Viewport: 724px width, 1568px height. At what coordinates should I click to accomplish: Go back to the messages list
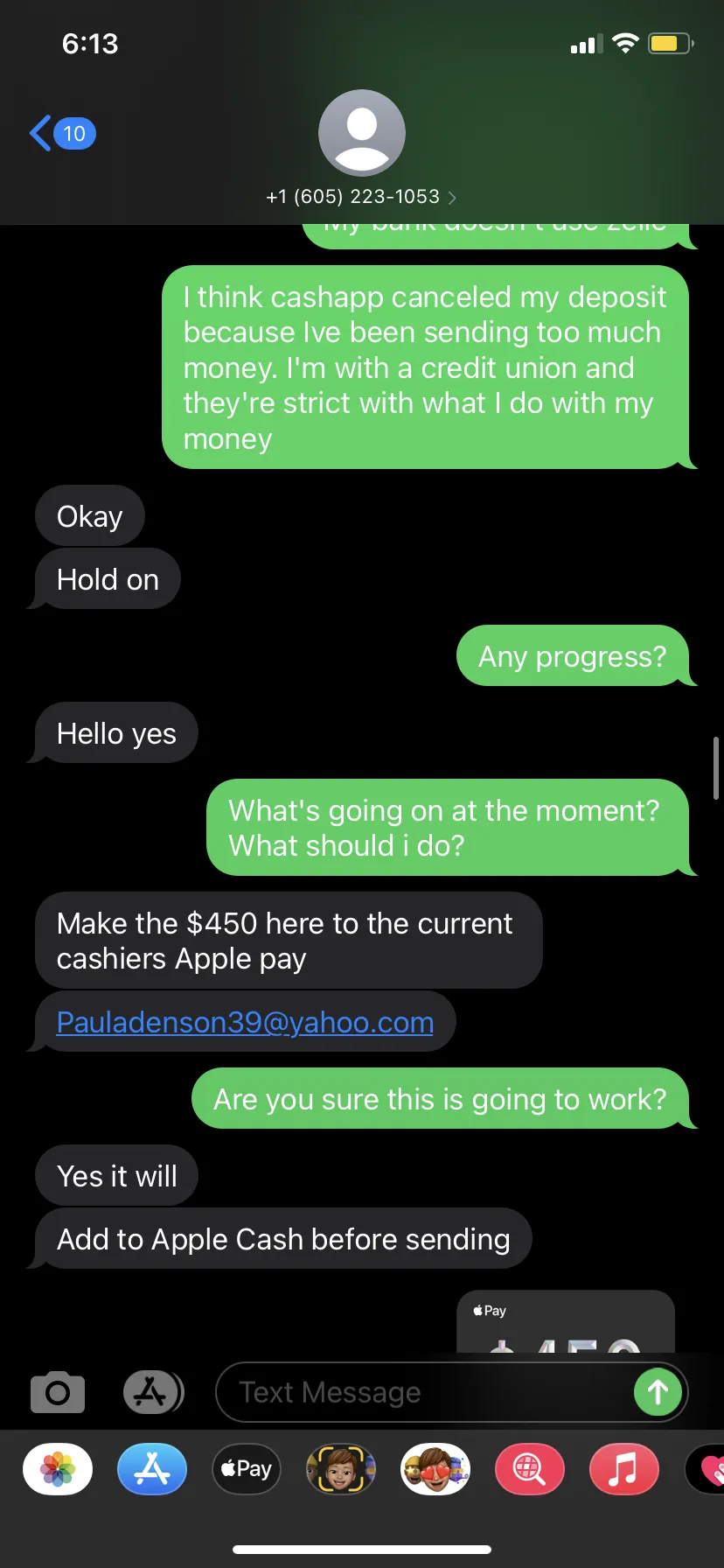coord(62,133)
